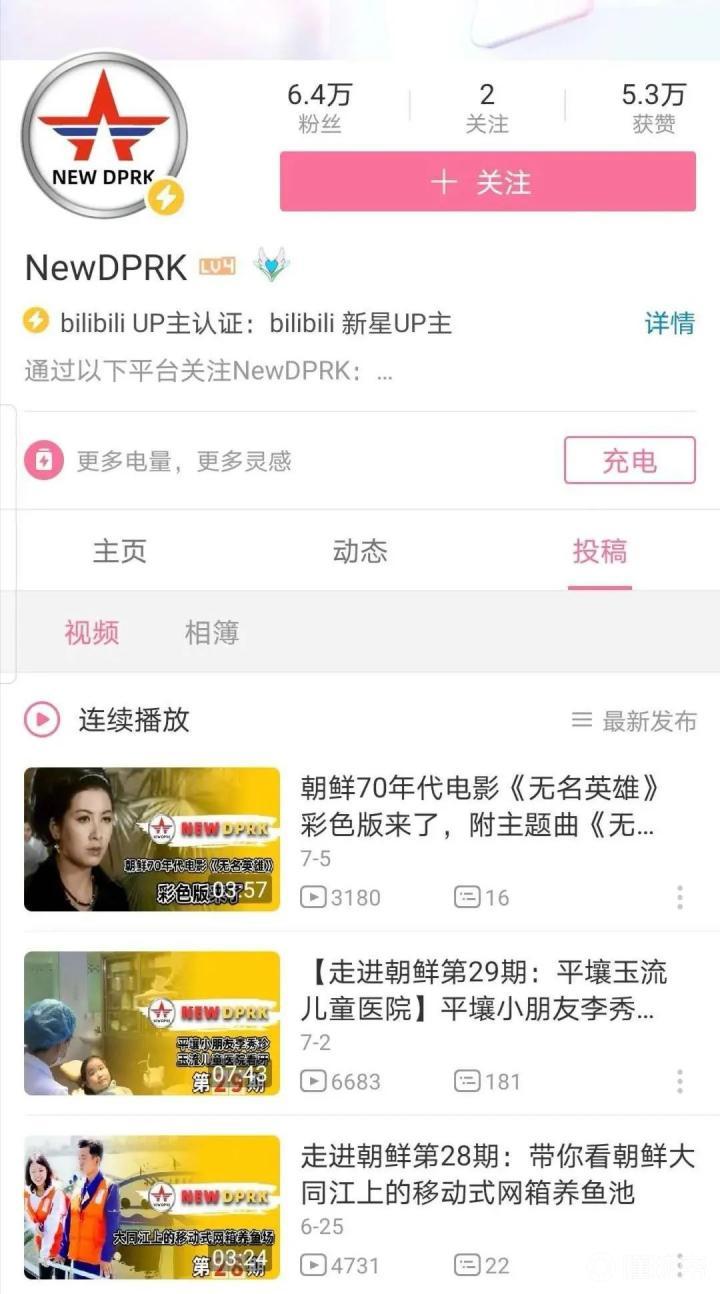Select the 投稿 tab
The image size is (720, 1294).
click(600, 551)
